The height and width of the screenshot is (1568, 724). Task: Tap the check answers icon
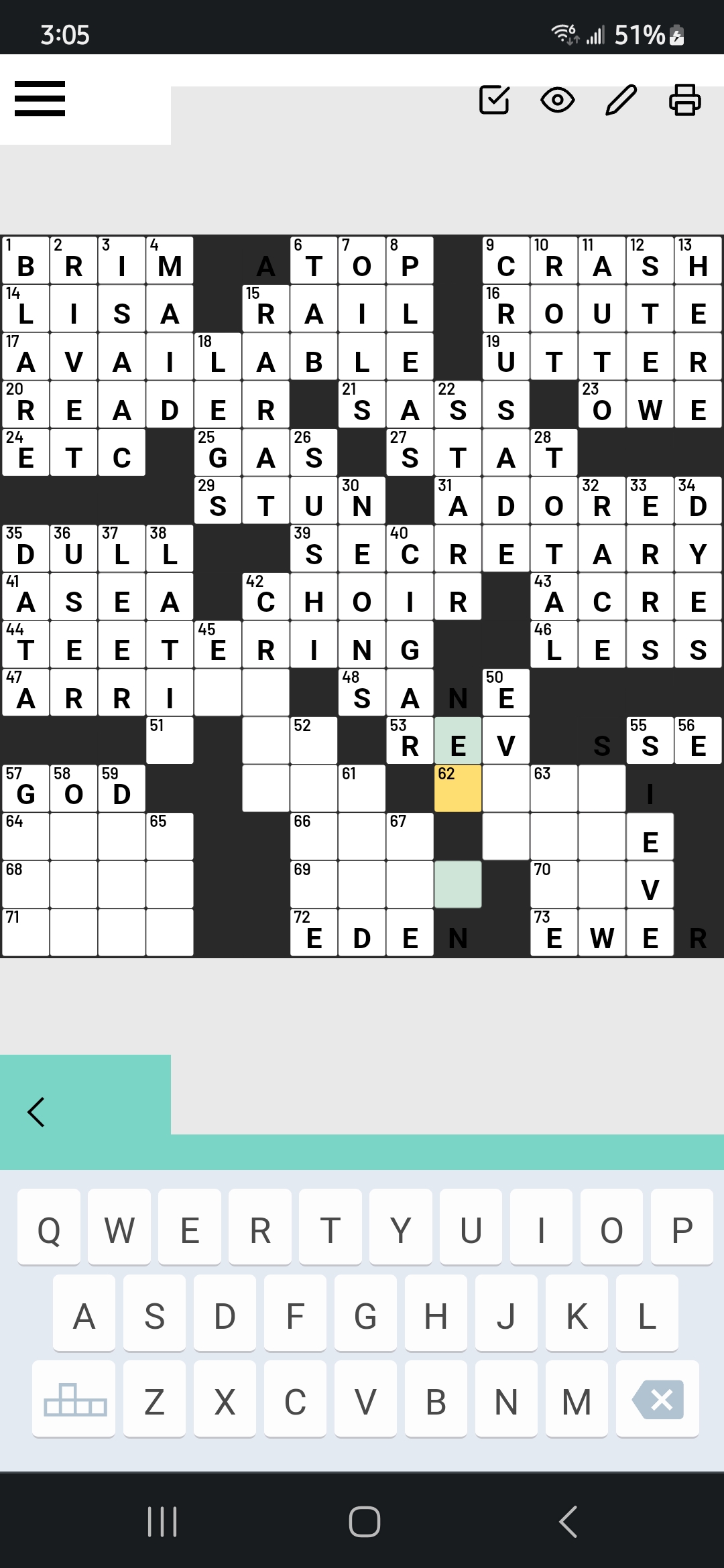point(494,100)
